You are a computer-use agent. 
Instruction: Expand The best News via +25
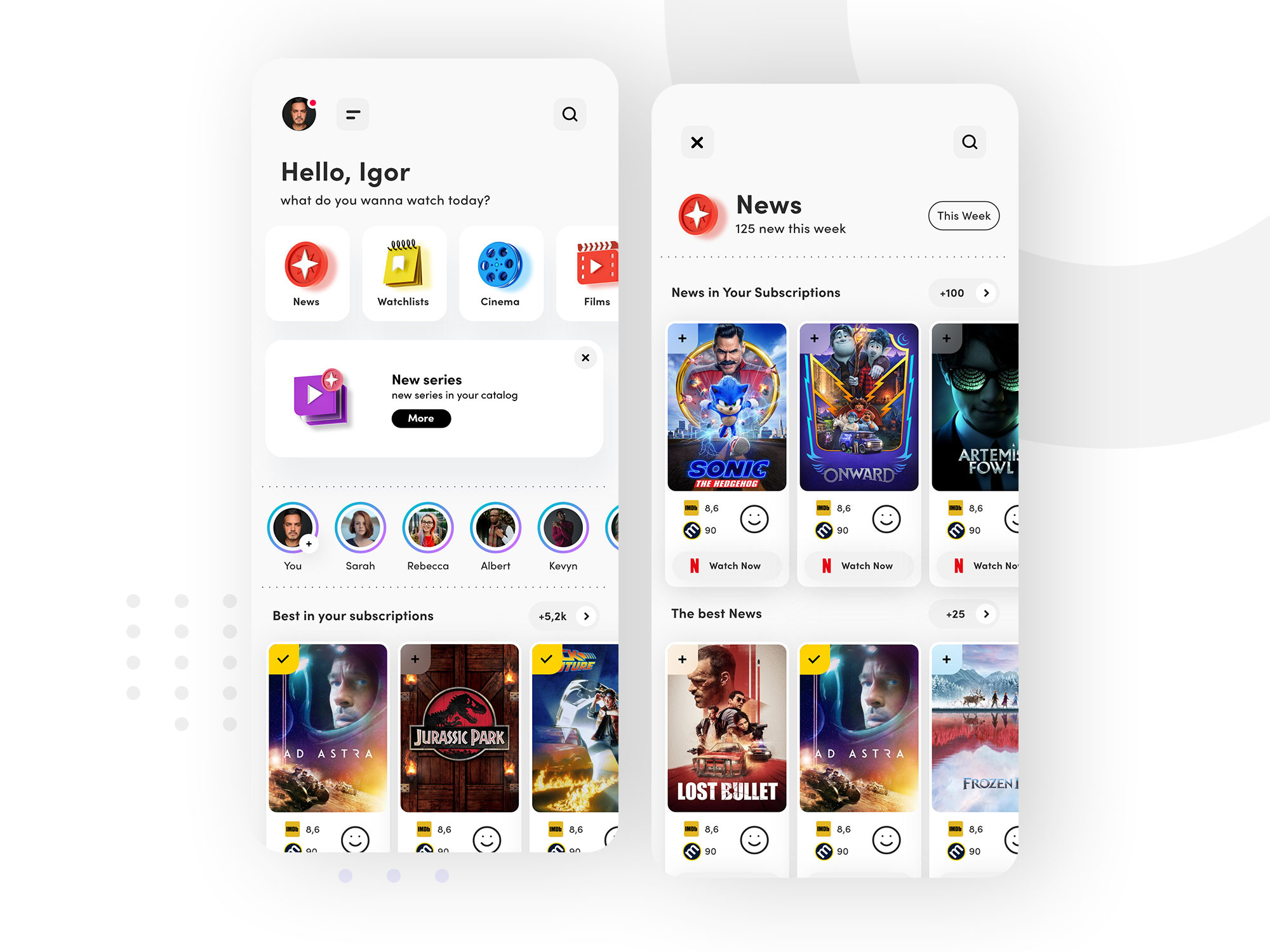click(x=964, y=614)
